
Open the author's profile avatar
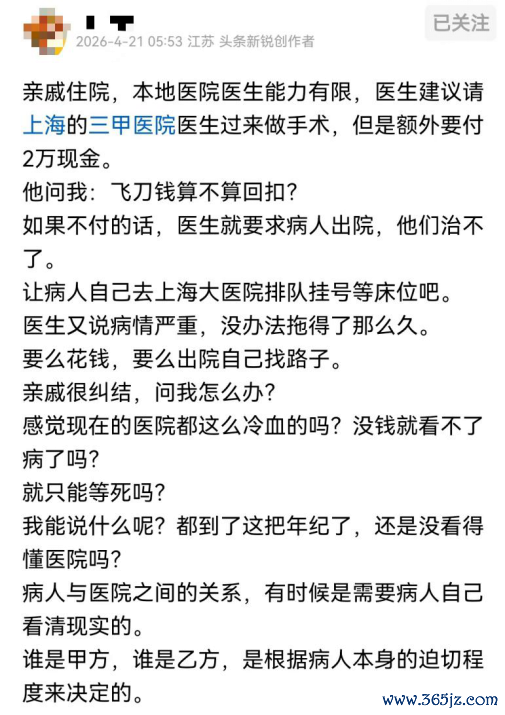click(46, 31)
